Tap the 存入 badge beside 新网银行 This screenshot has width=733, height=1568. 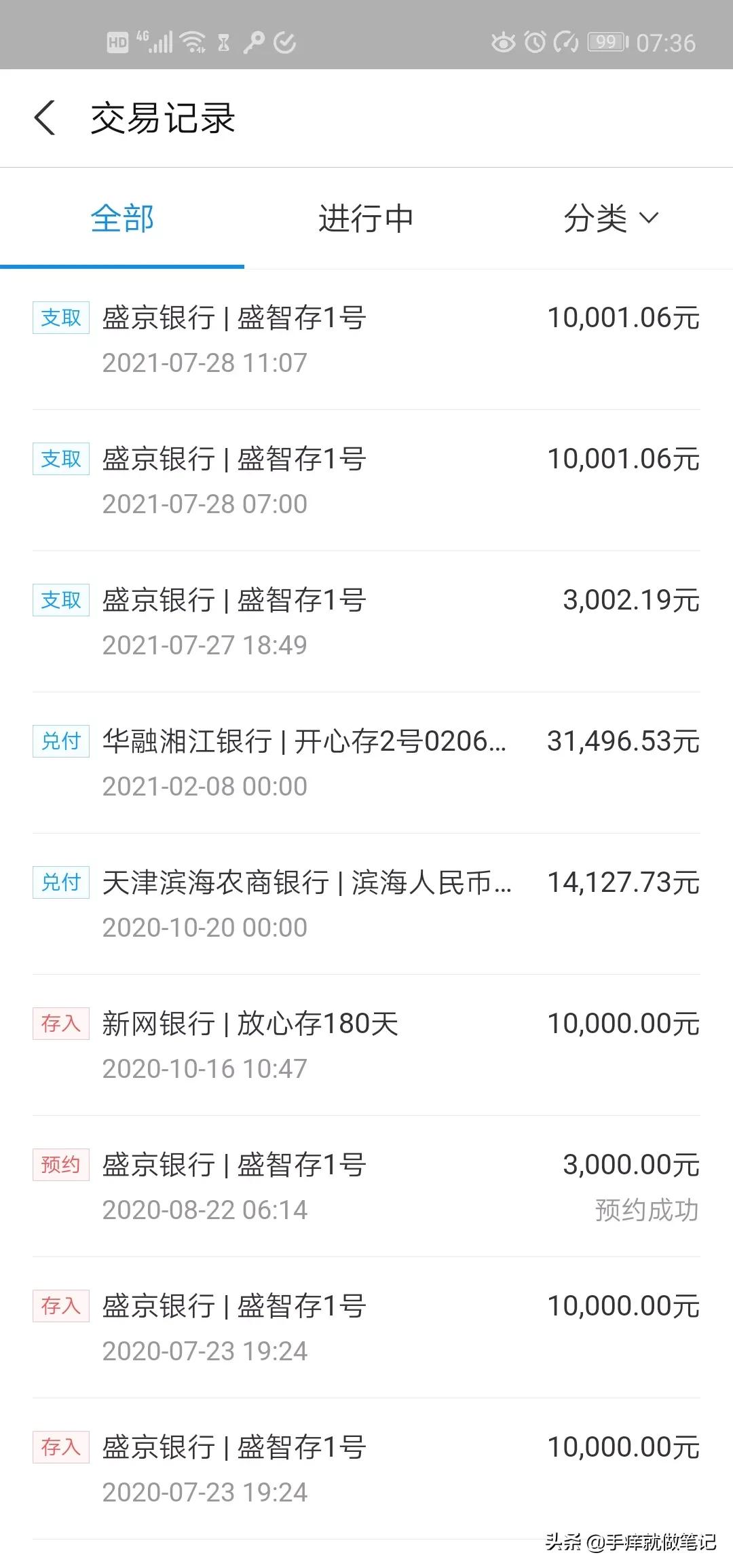(x=60, y=1024)
